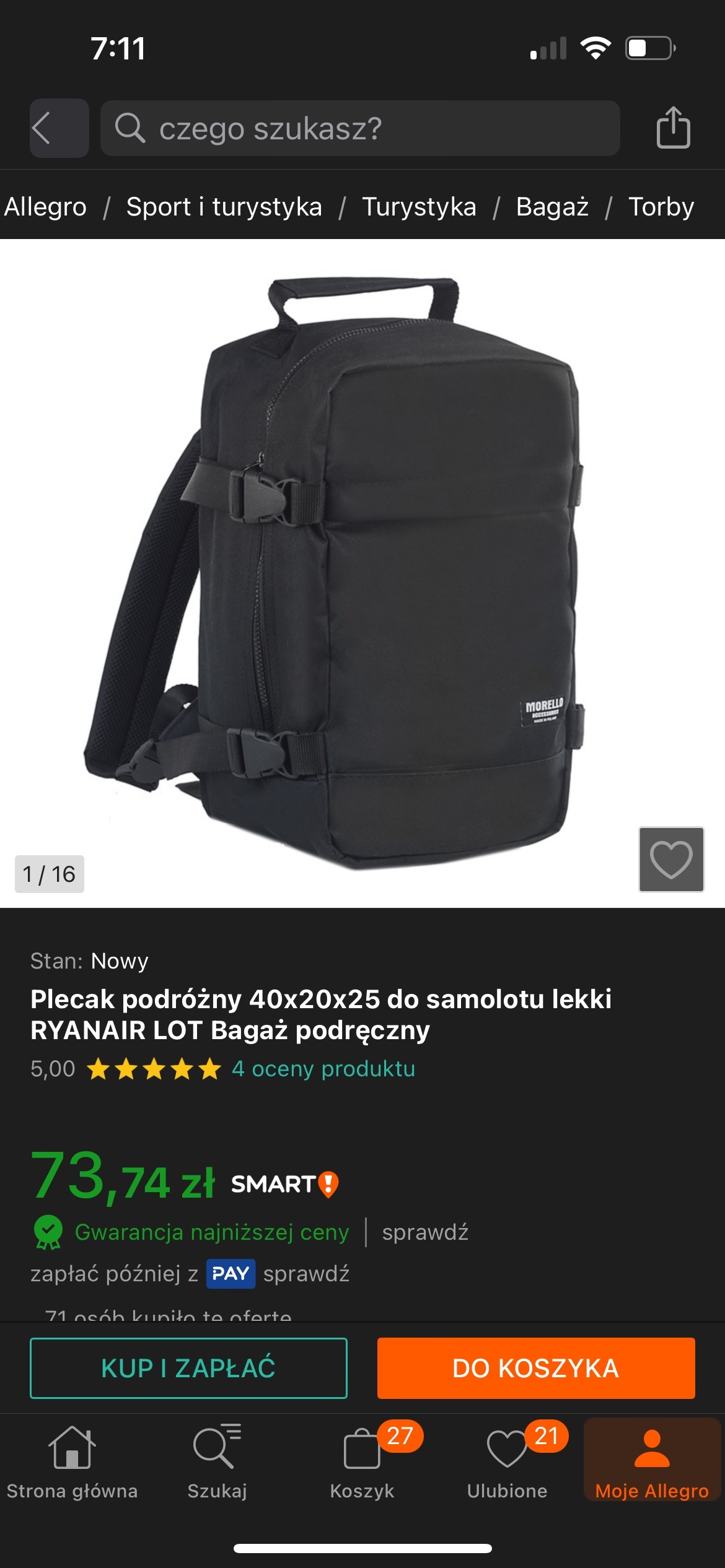Open the Sport i turystyka category
Viewport: 725px width, 1568px height.
[224, 207]
